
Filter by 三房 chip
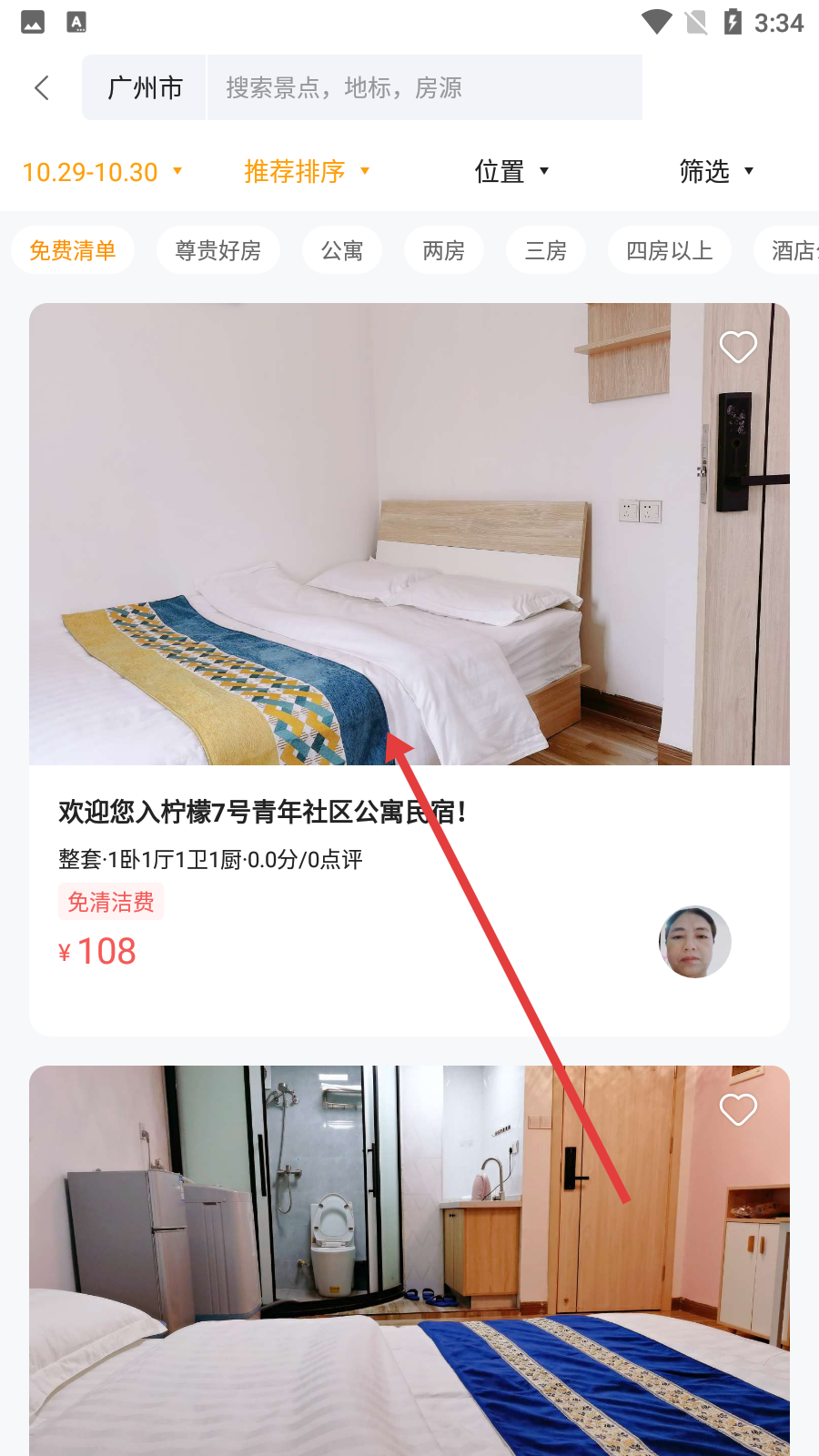coord(546,250)
